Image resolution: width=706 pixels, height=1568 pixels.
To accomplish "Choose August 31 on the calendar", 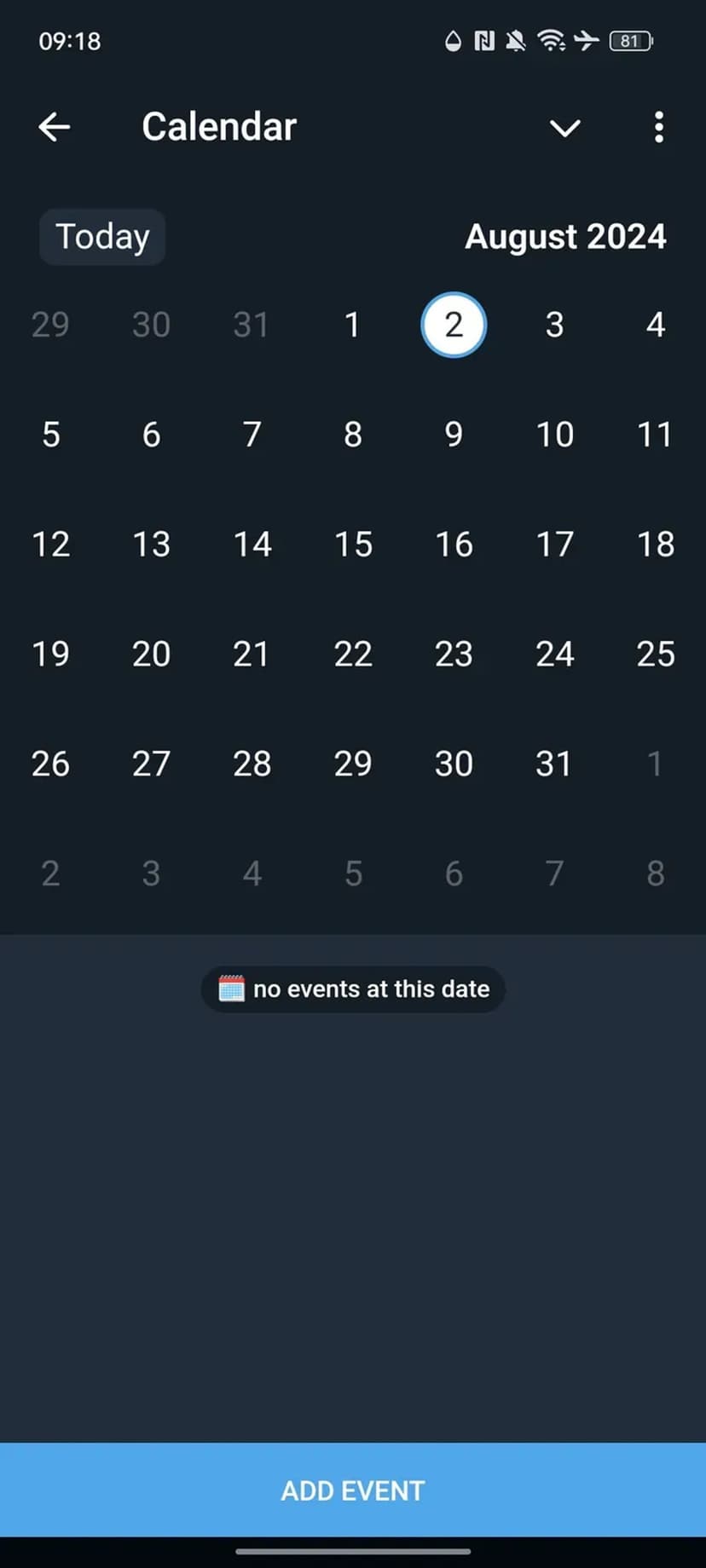I will pyautogui.click(x=554, y=764).
